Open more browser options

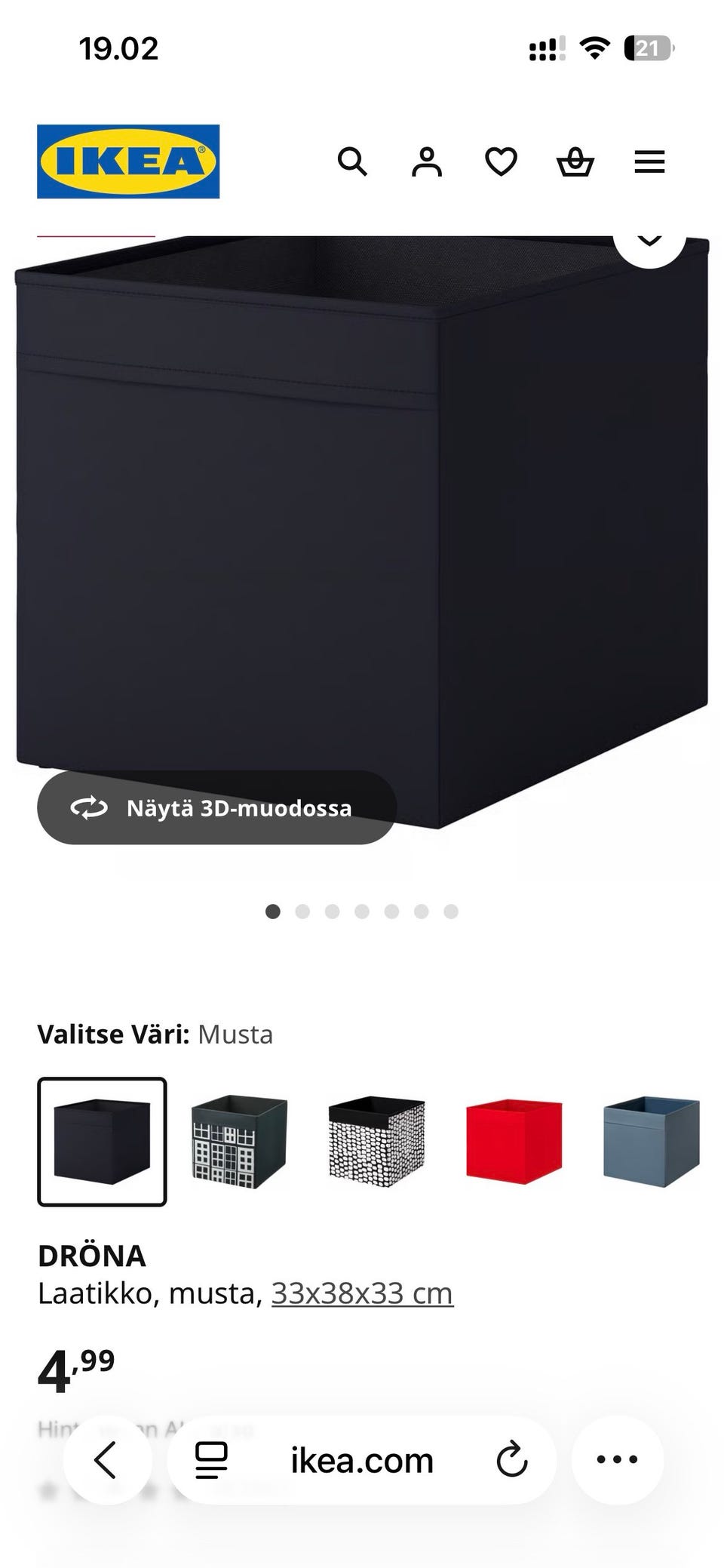click(x=617, y=1459)
